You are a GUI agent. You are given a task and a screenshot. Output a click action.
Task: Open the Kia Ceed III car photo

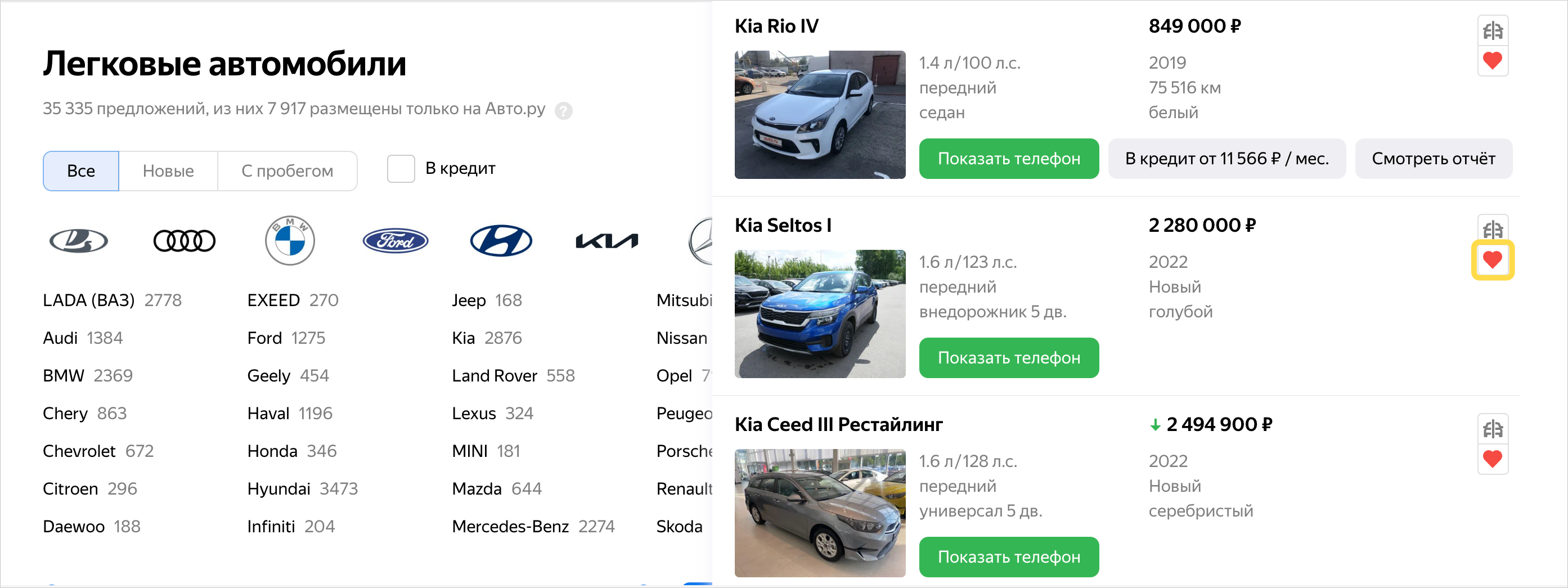click(x=819, y=513)
